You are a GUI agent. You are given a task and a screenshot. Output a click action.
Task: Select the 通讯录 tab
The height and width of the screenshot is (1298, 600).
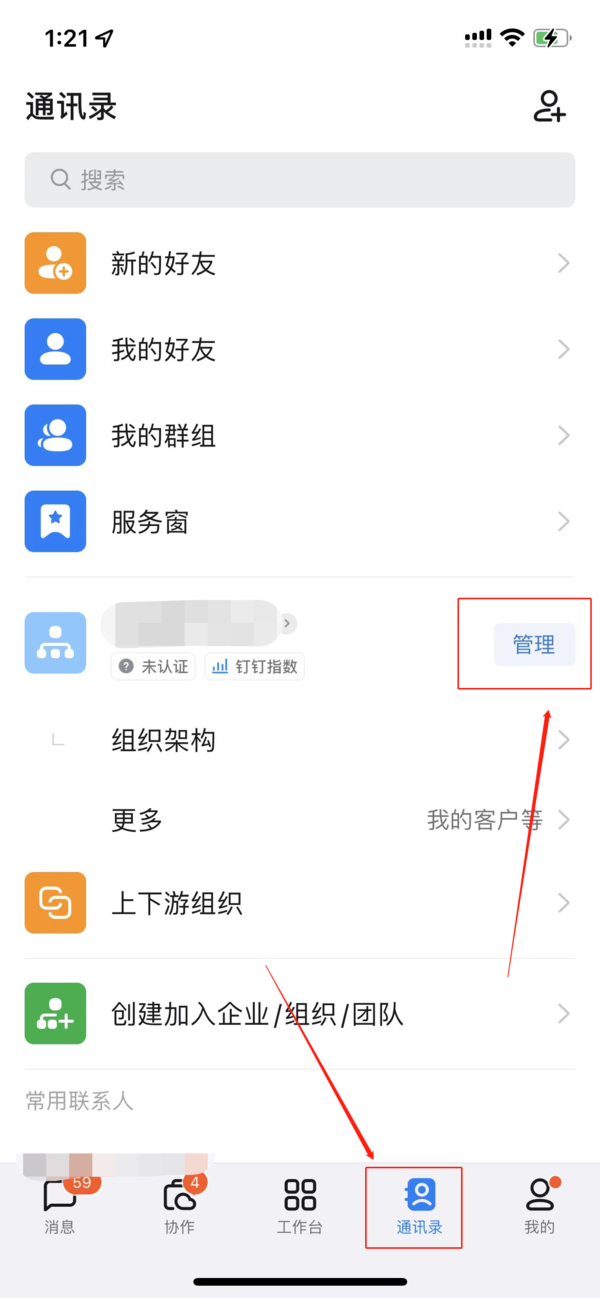tap(419, 1205)
